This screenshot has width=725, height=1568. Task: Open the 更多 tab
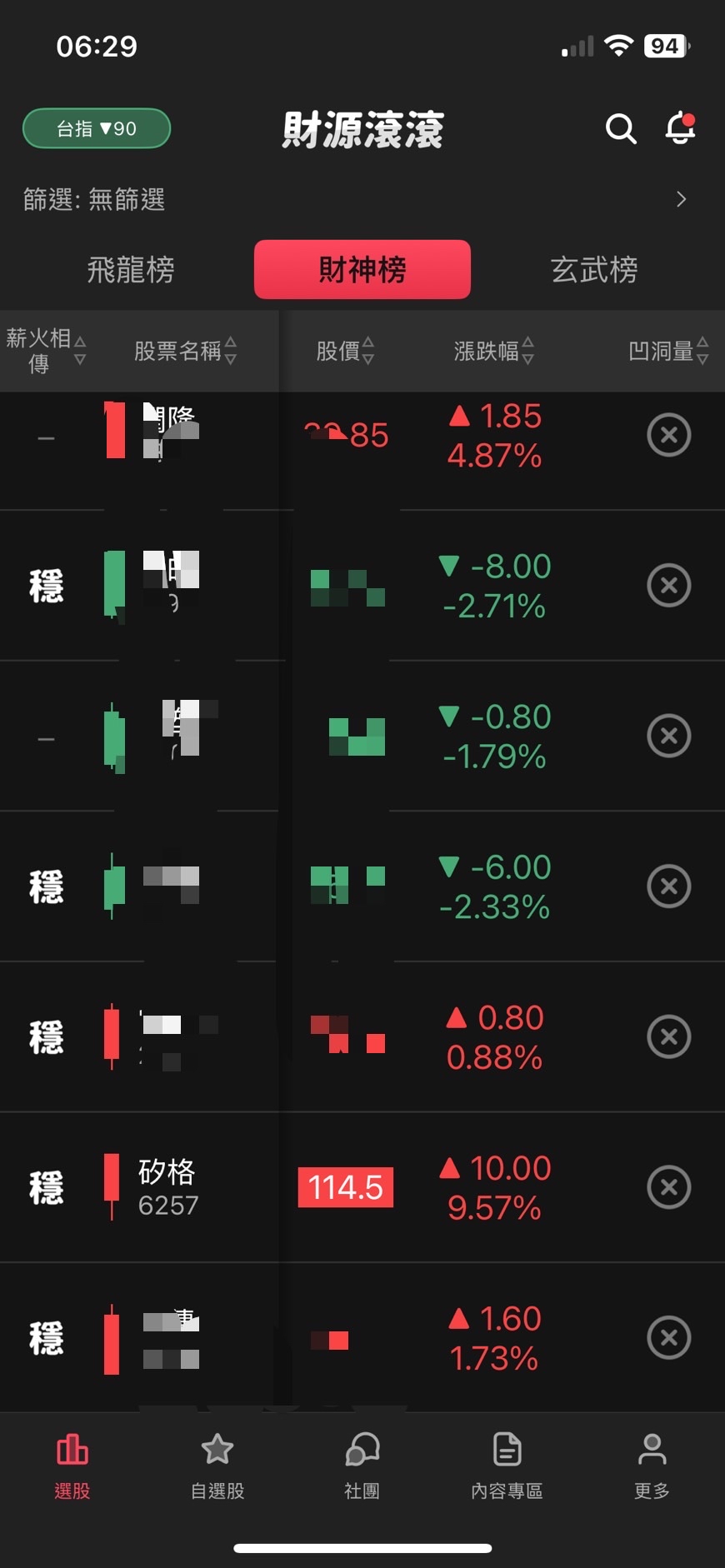tap(652, 1466)
